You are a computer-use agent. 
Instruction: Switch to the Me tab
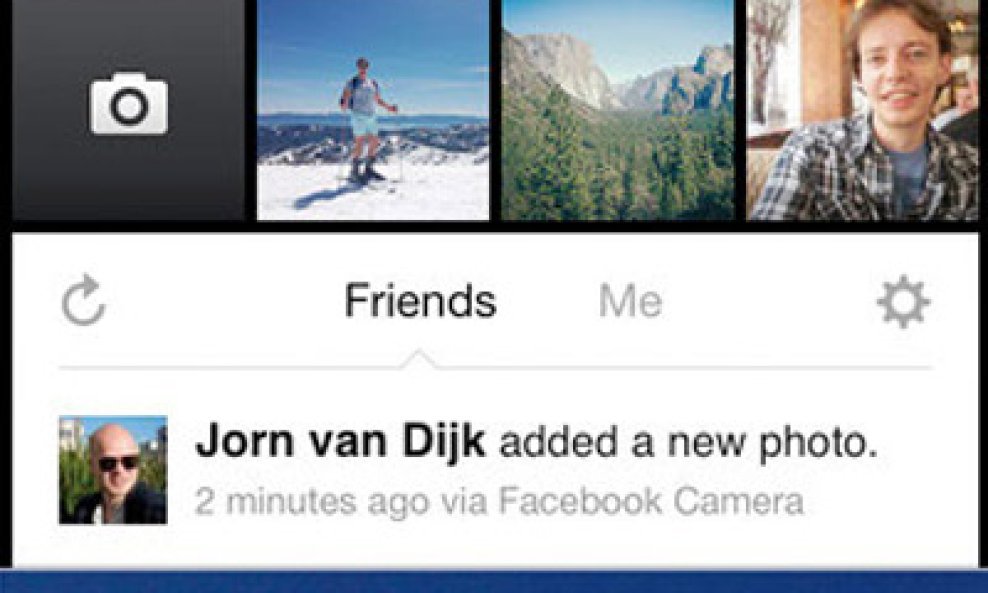point(630,301)
